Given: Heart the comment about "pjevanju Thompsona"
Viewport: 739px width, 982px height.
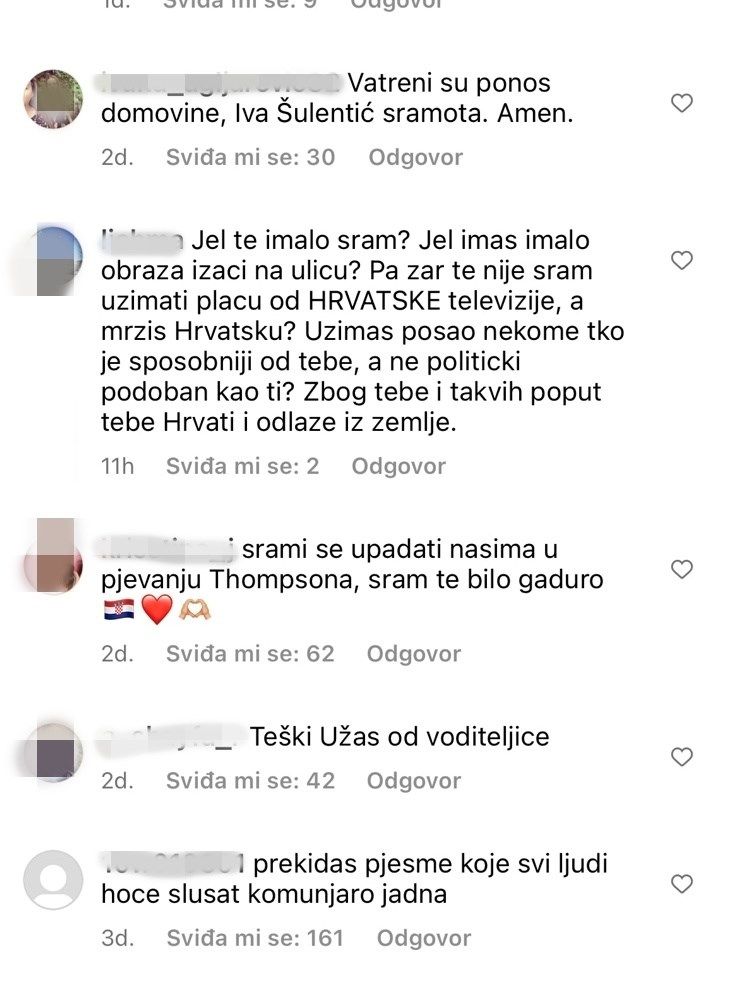Looking at the screenshot, I should click(x=681, y=570).
